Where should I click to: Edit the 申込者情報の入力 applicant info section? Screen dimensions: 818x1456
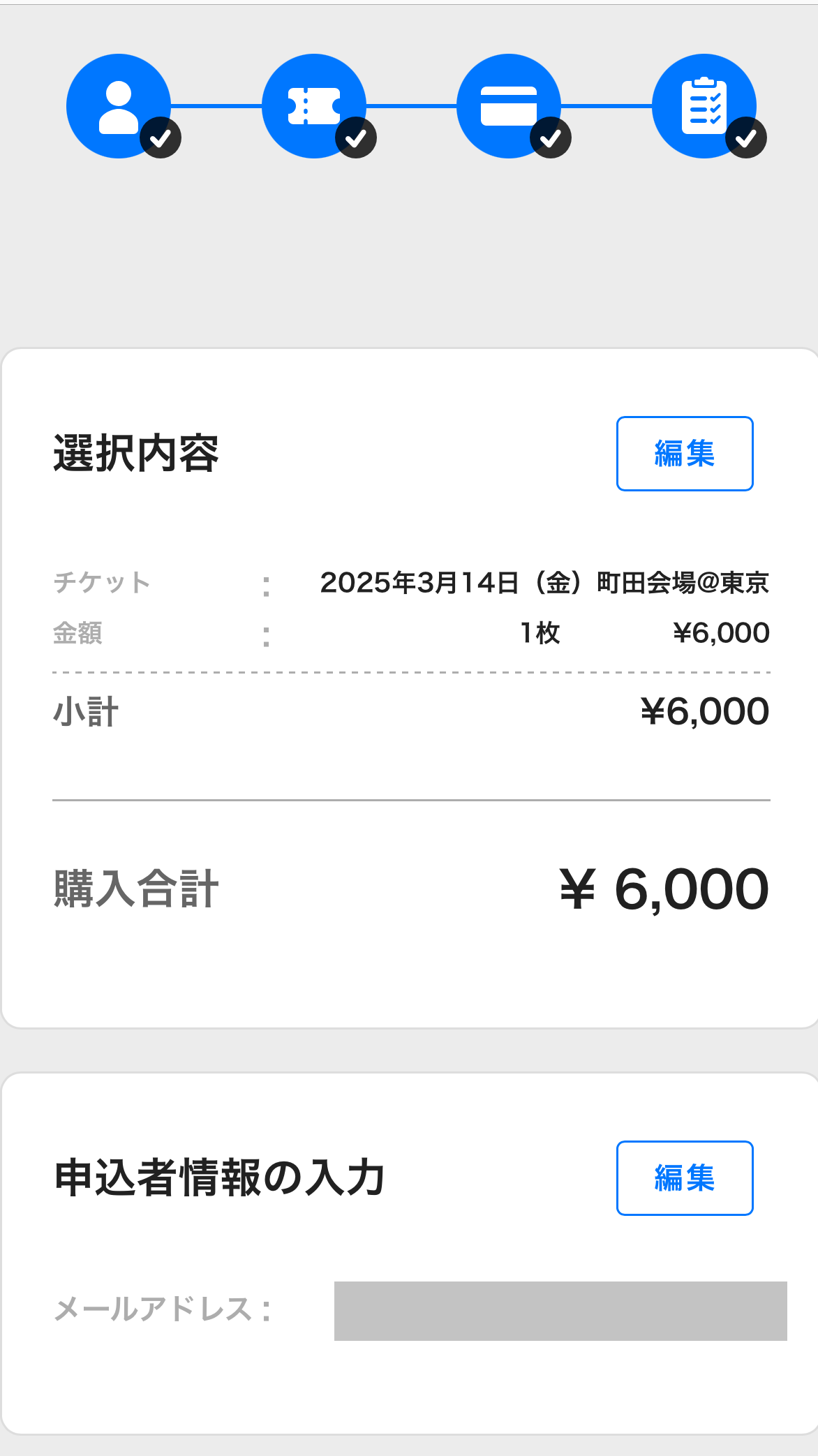pyautogui.click(x=685, y=1178)
